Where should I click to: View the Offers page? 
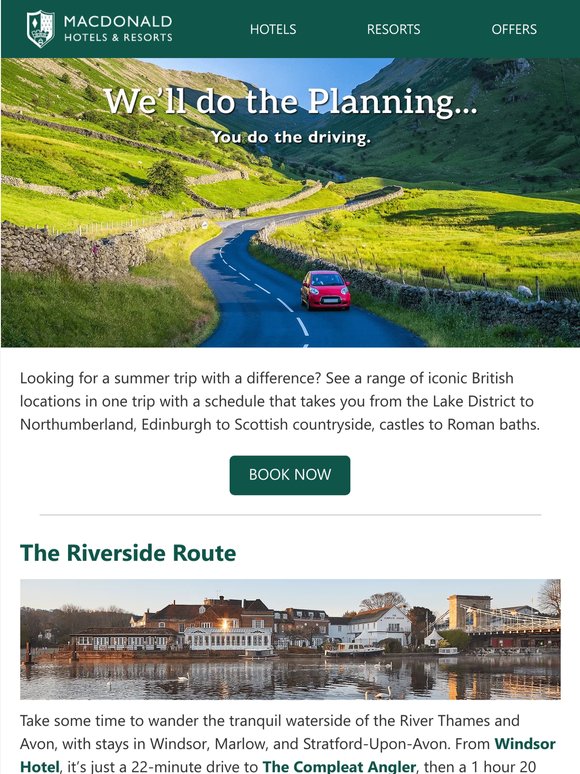tap(514, 29)
